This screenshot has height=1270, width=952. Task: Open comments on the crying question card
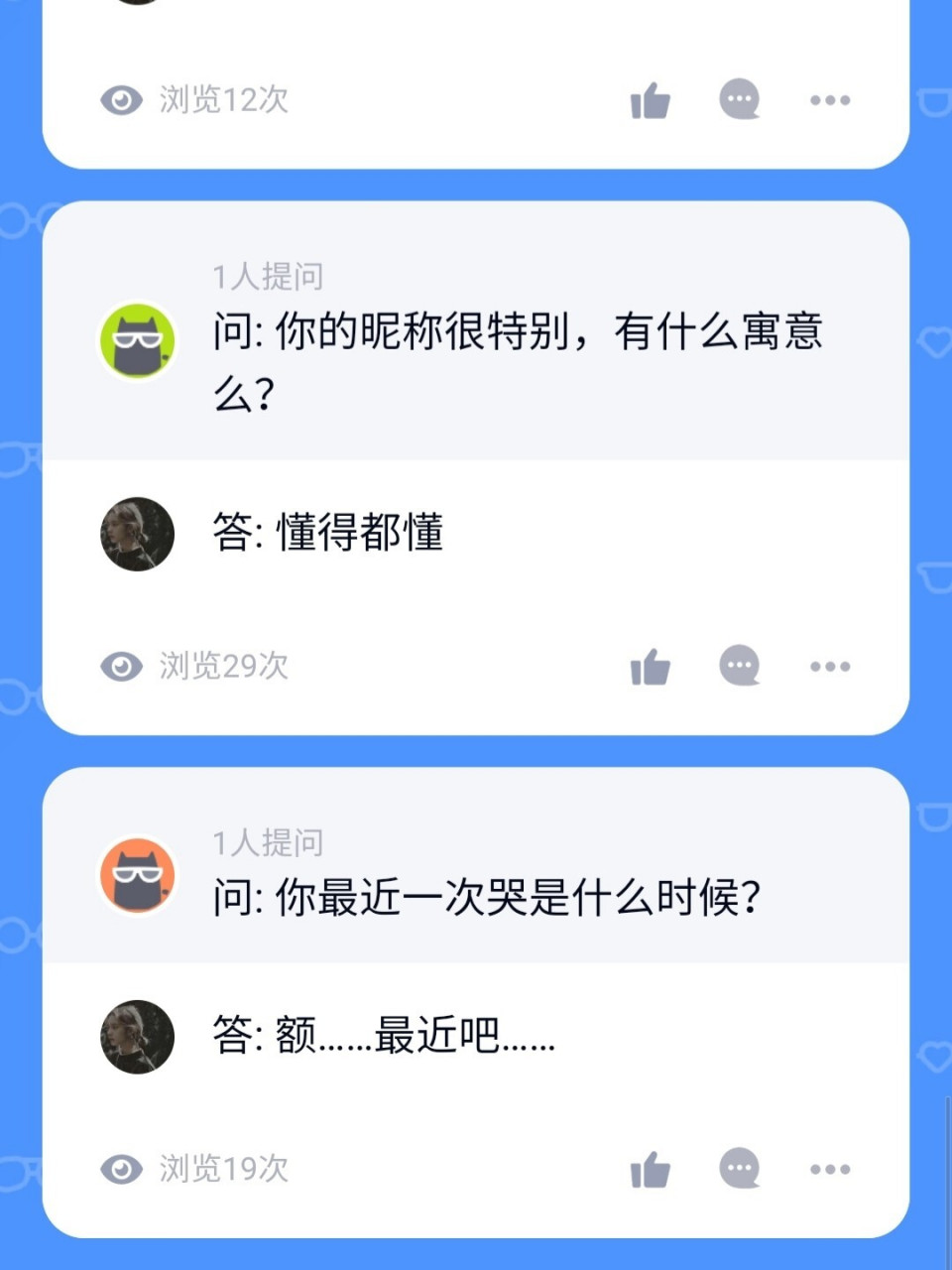739,1169
